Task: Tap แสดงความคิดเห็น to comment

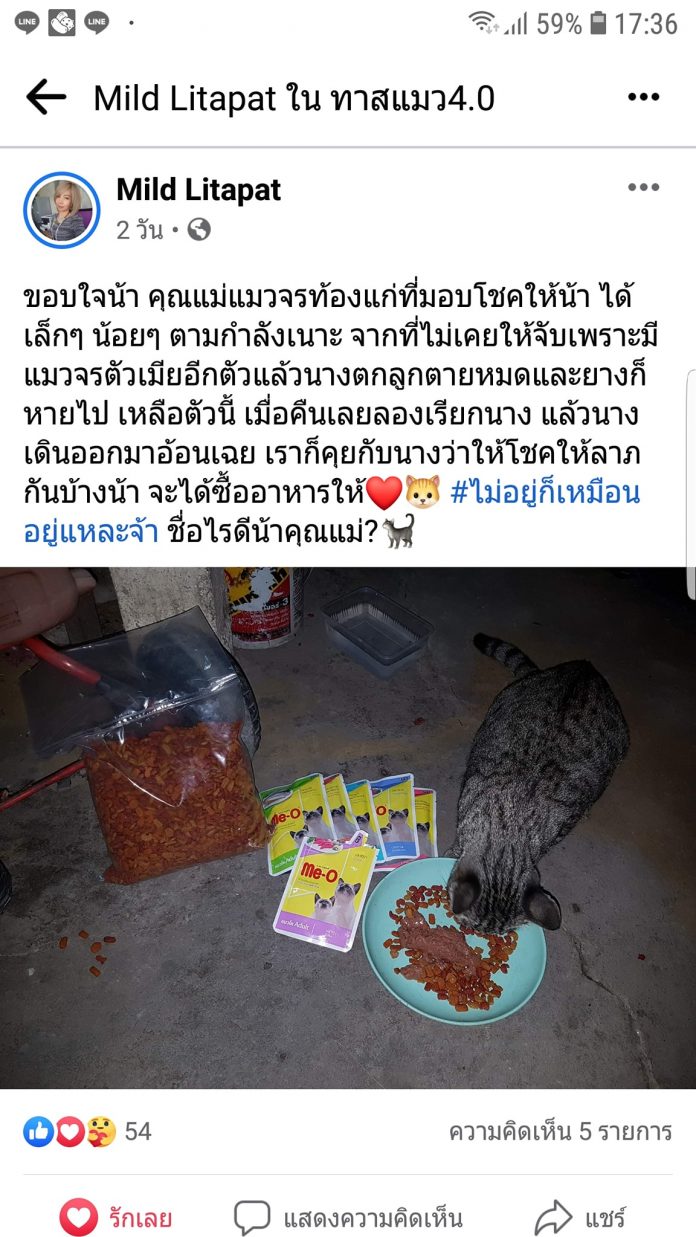Action: tap(348, 1218)
